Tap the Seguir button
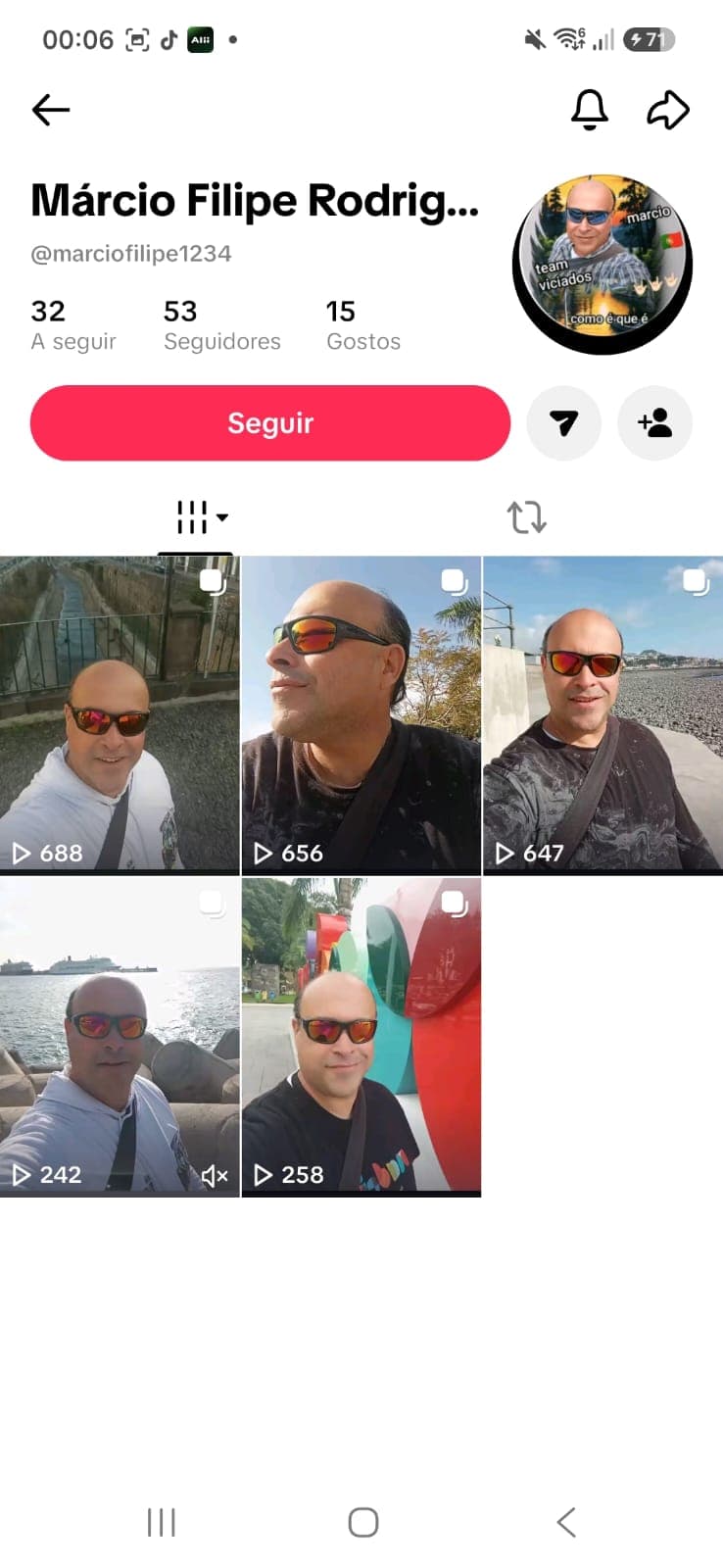Screen dimensions: 723x1568 270,423
